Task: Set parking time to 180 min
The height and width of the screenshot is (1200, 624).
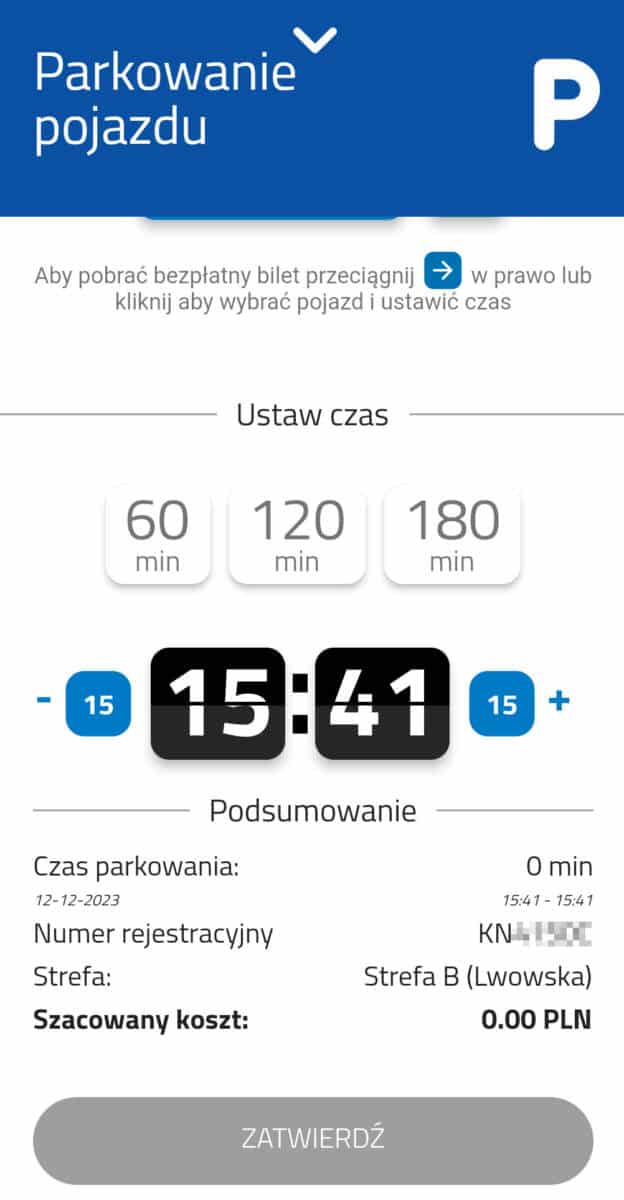Action: pos(452,534)
